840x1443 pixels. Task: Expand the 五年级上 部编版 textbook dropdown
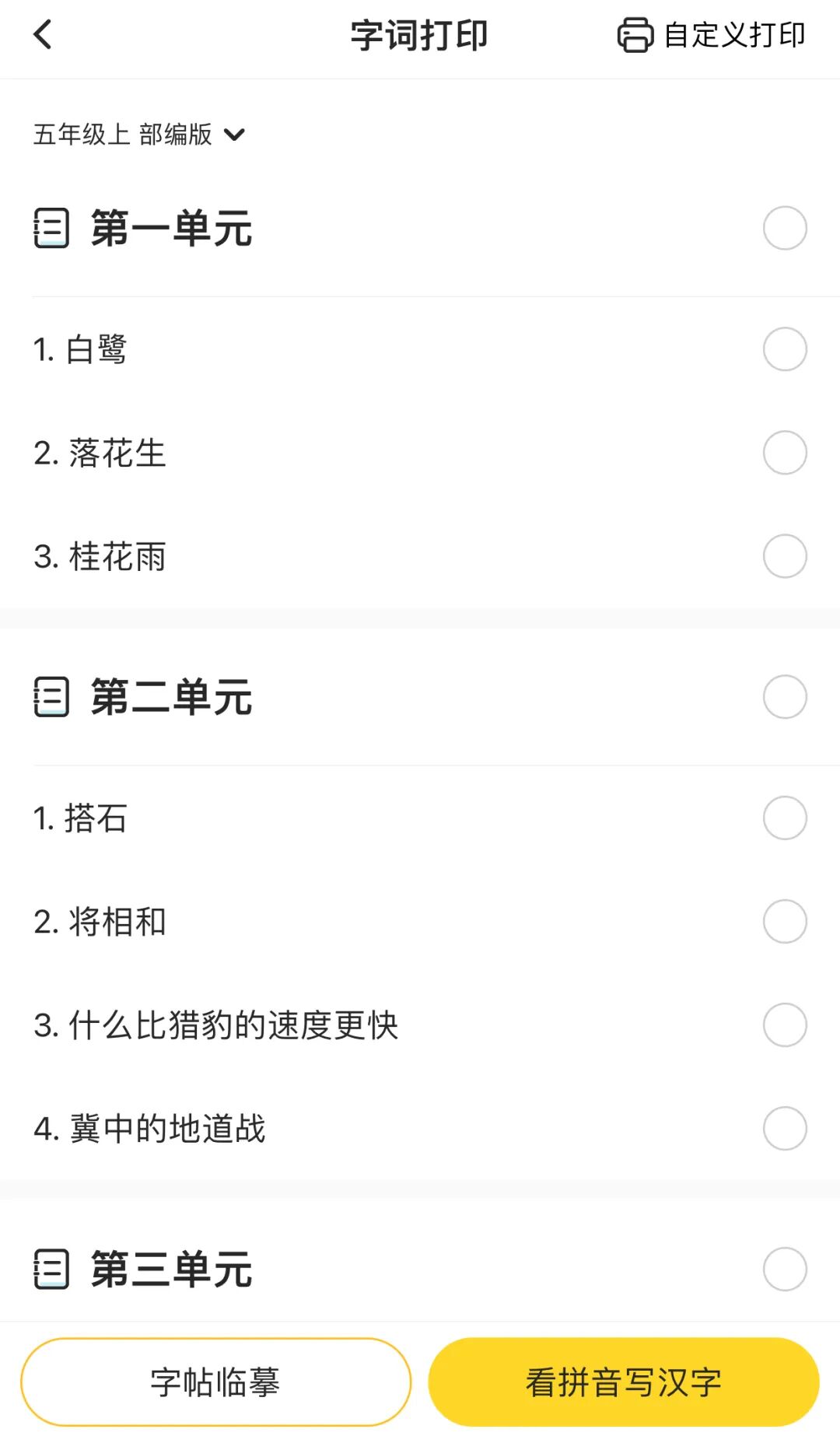coord(138,135)
